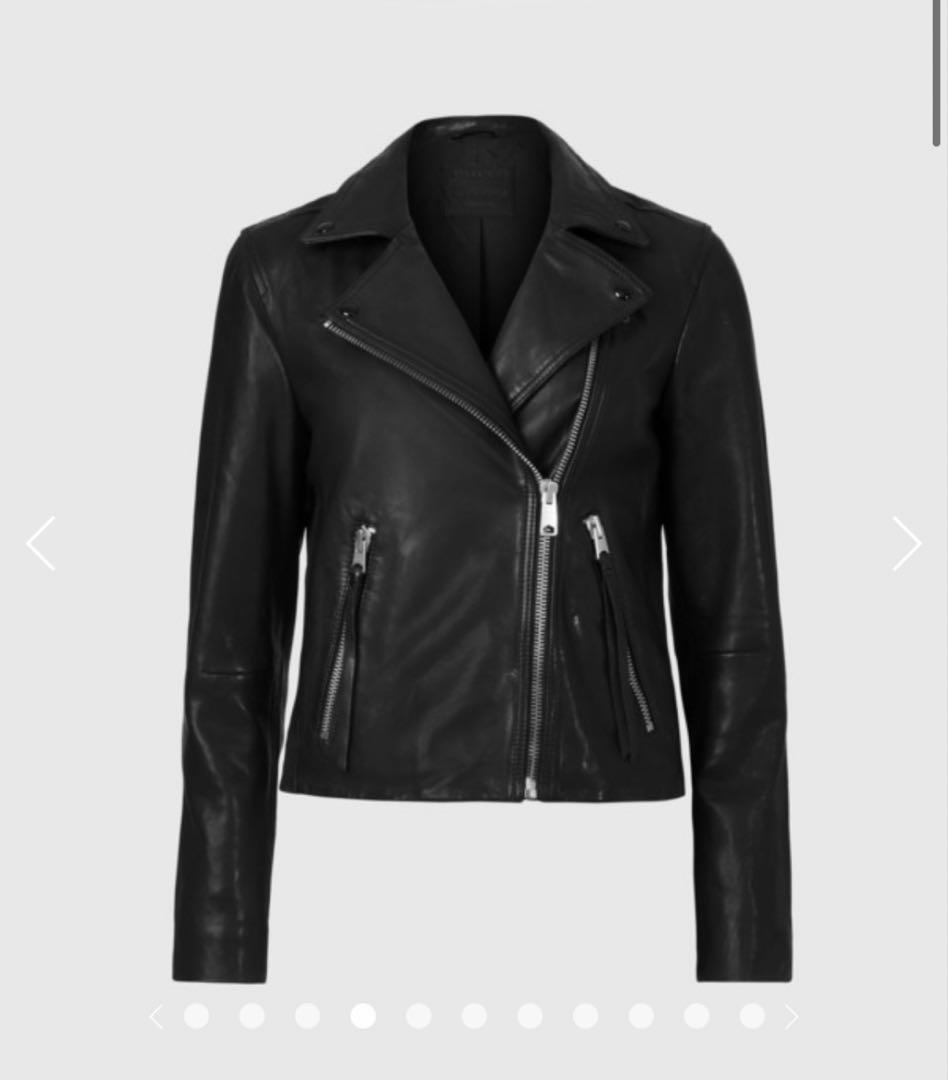Open the leather jacket photo full view

pos(480,540)
